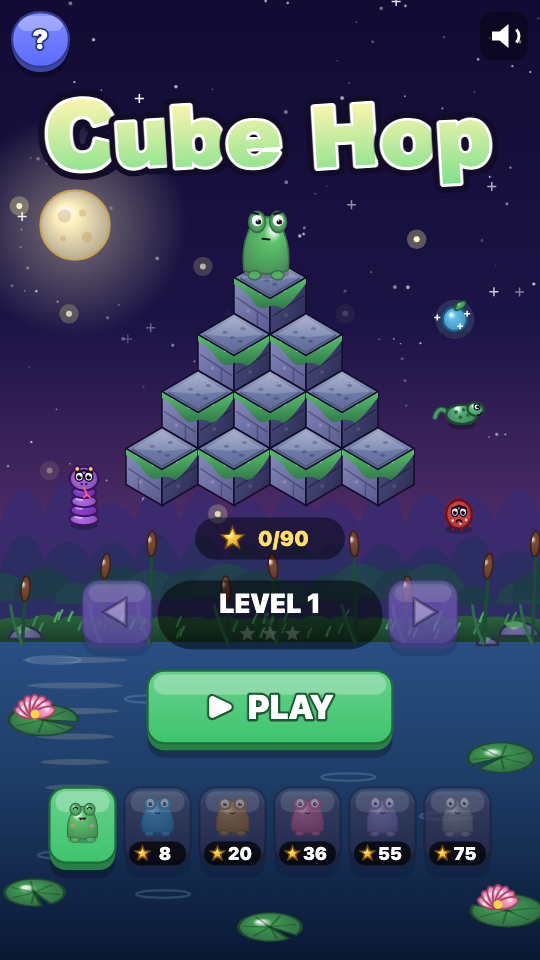Screen dimensions: 540x960
Task: Go to the previous level with the left arrow
Action: coord(117,614)
